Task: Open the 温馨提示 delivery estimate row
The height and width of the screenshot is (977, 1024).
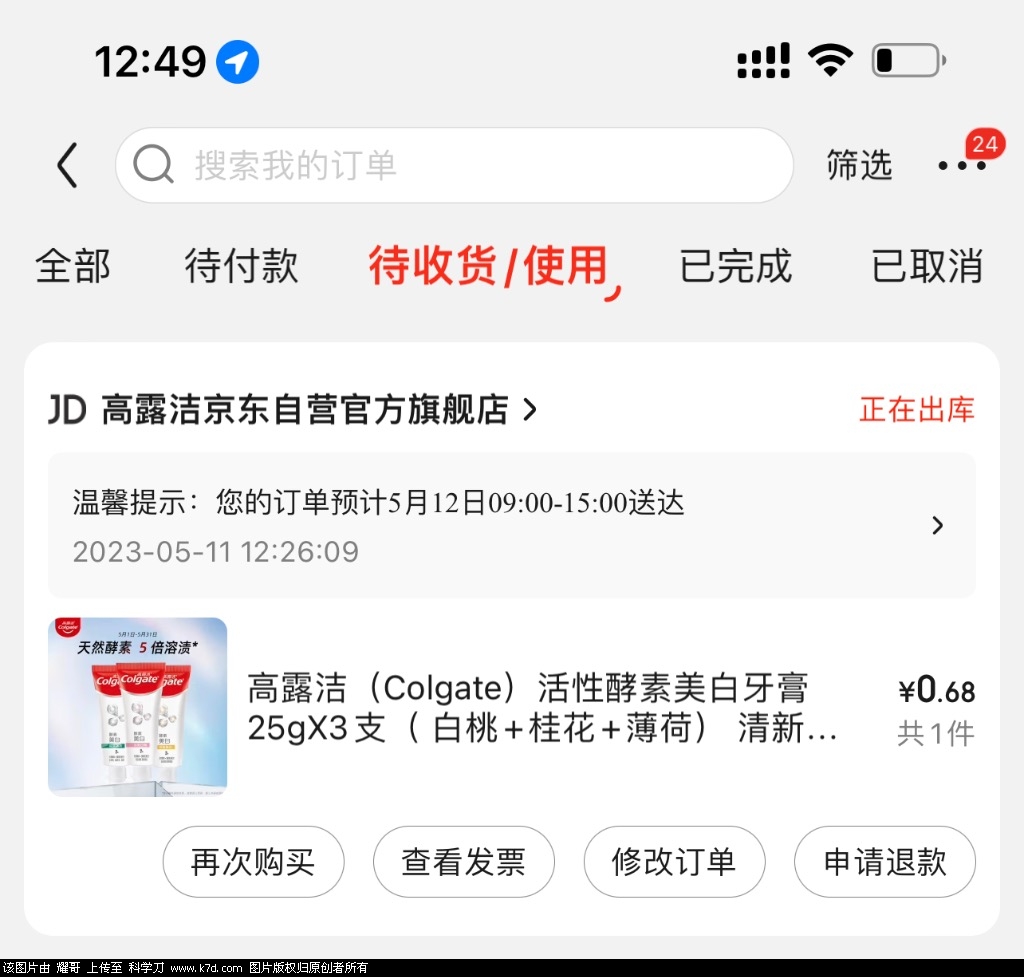Action: (x=511, y=525)
